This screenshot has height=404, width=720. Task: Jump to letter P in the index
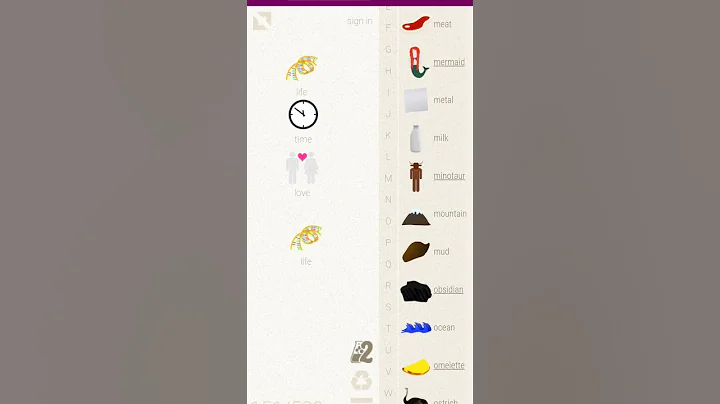click(x=388, y=243)
